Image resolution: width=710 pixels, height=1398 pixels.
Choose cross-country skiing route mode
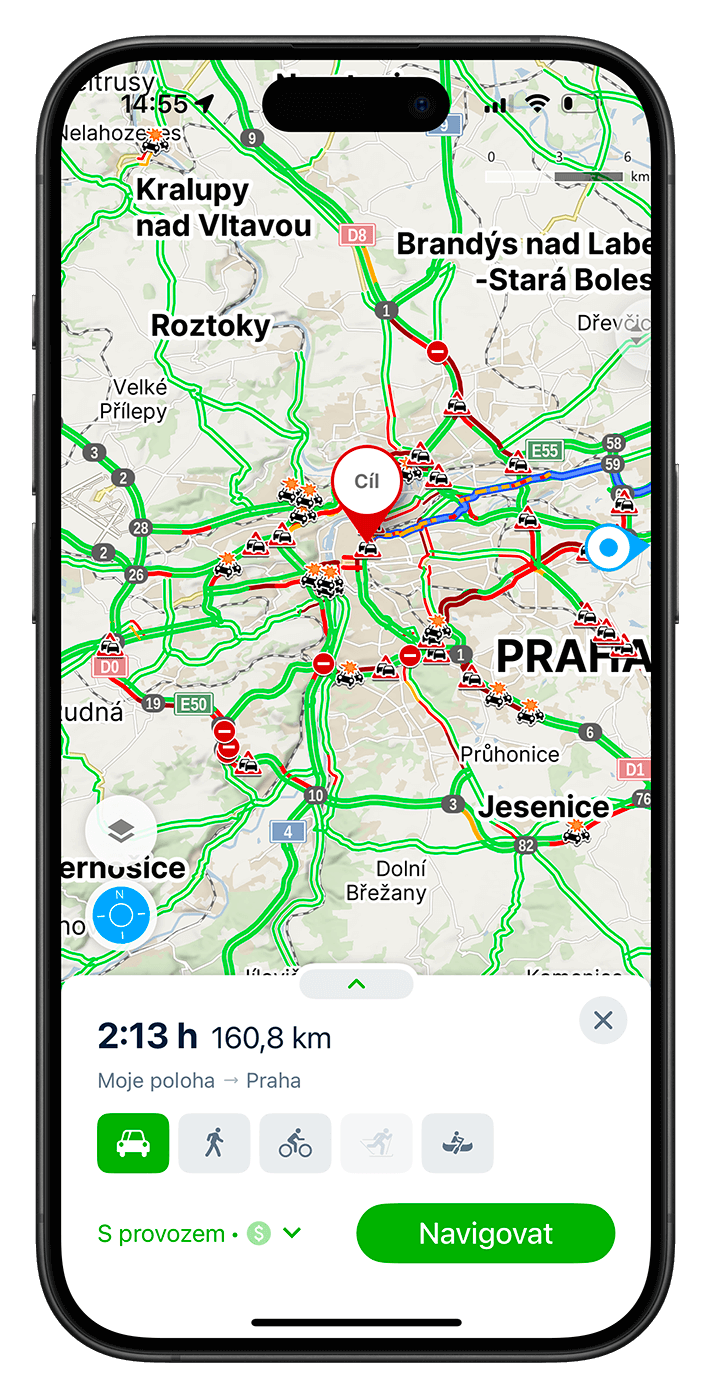[x=376, y=1143]
